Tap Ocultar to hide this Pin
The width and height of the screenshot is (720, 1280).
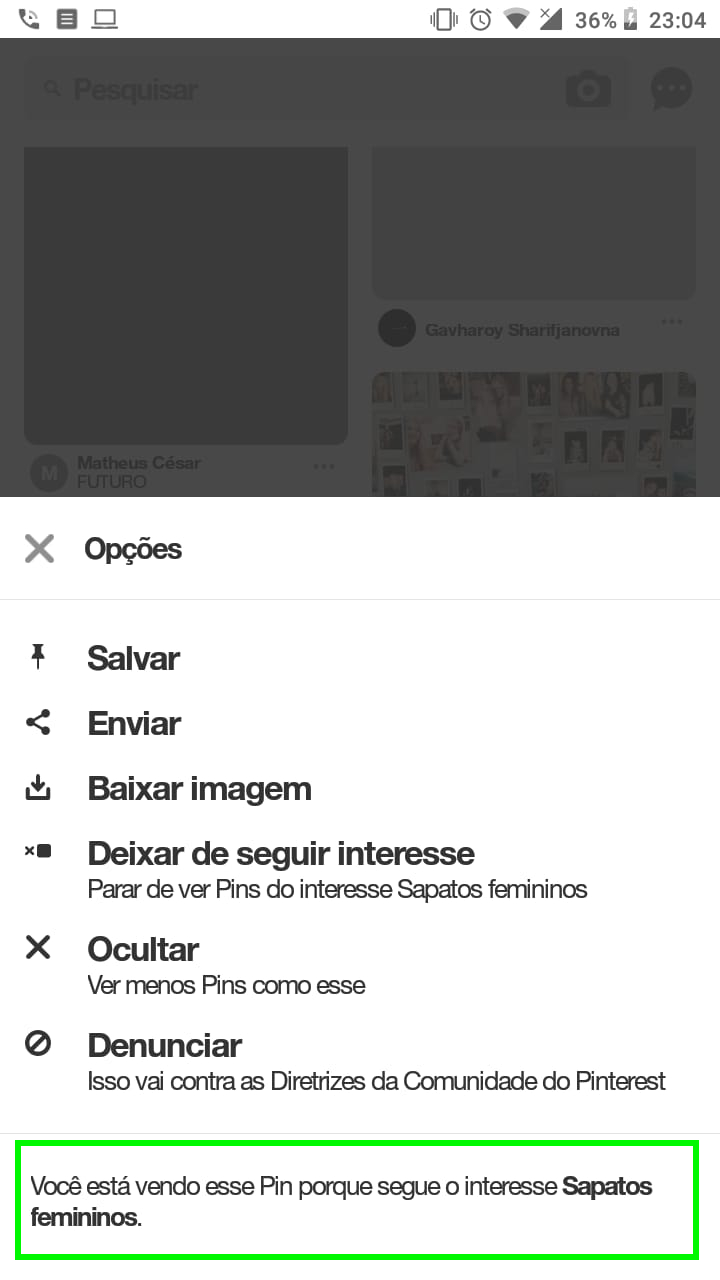click(360, 964)
